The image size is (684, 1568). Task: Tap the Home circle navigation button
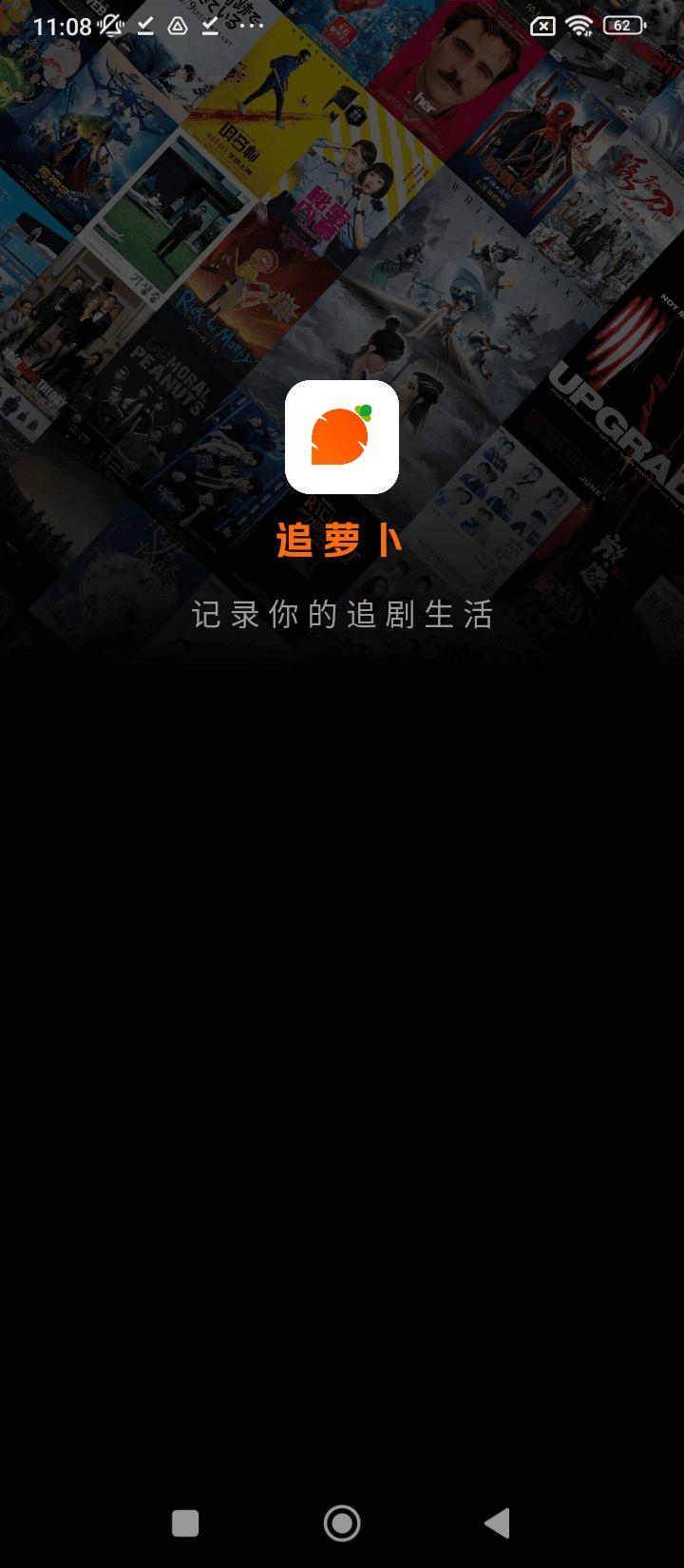pos(342,1522)
